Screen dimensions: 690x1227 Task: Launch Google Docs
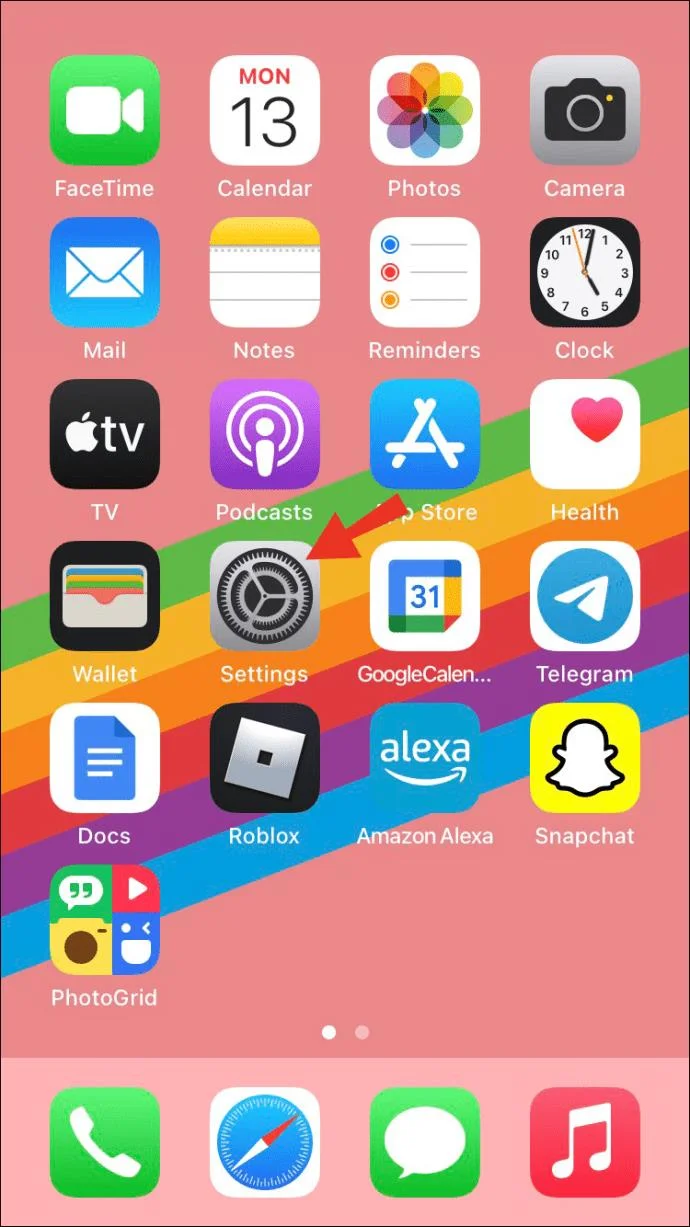pyautogui.click(x=105, y=758)
